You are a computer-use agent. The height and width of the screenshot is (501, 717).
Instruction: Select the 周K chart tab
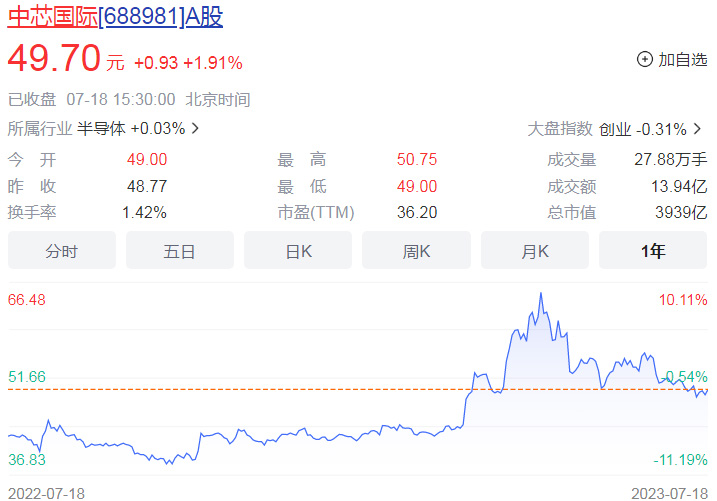pyautogui.click(x=416, y=251)
